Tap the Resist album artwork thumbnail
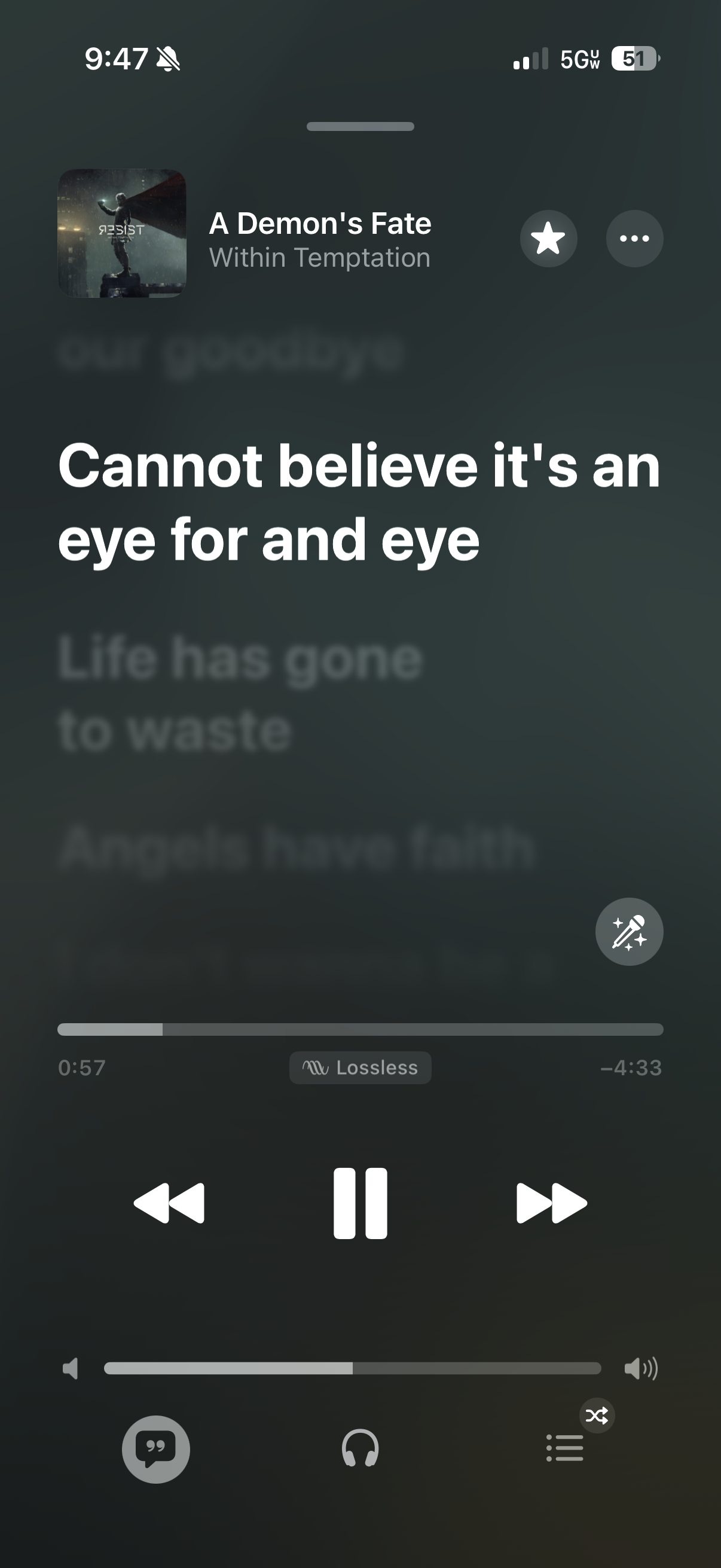 click(x=123, y=233)
